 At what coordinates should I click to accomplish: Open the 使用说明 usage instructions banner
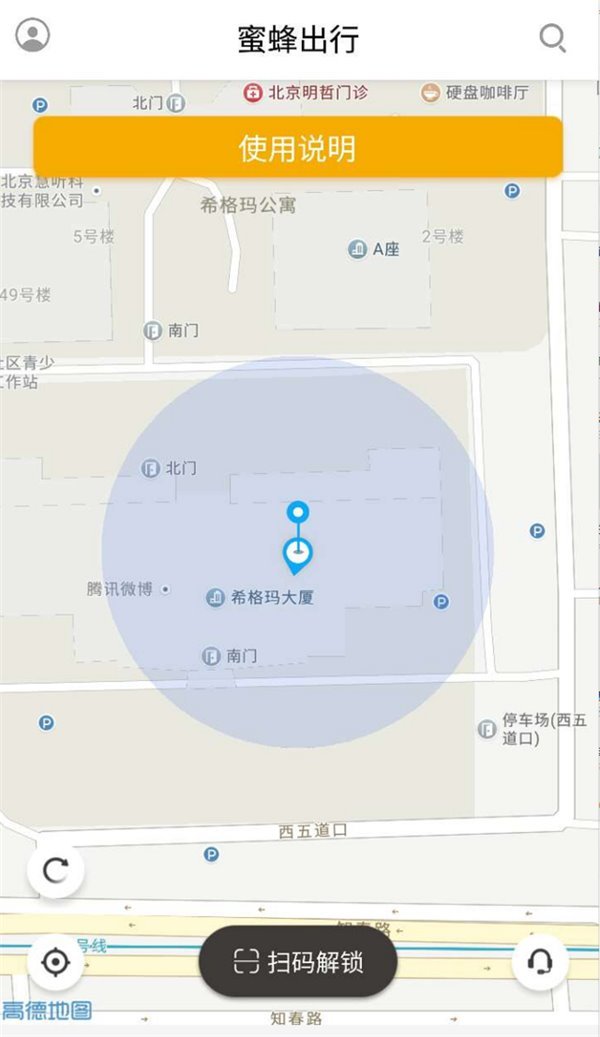click(298, 148)
